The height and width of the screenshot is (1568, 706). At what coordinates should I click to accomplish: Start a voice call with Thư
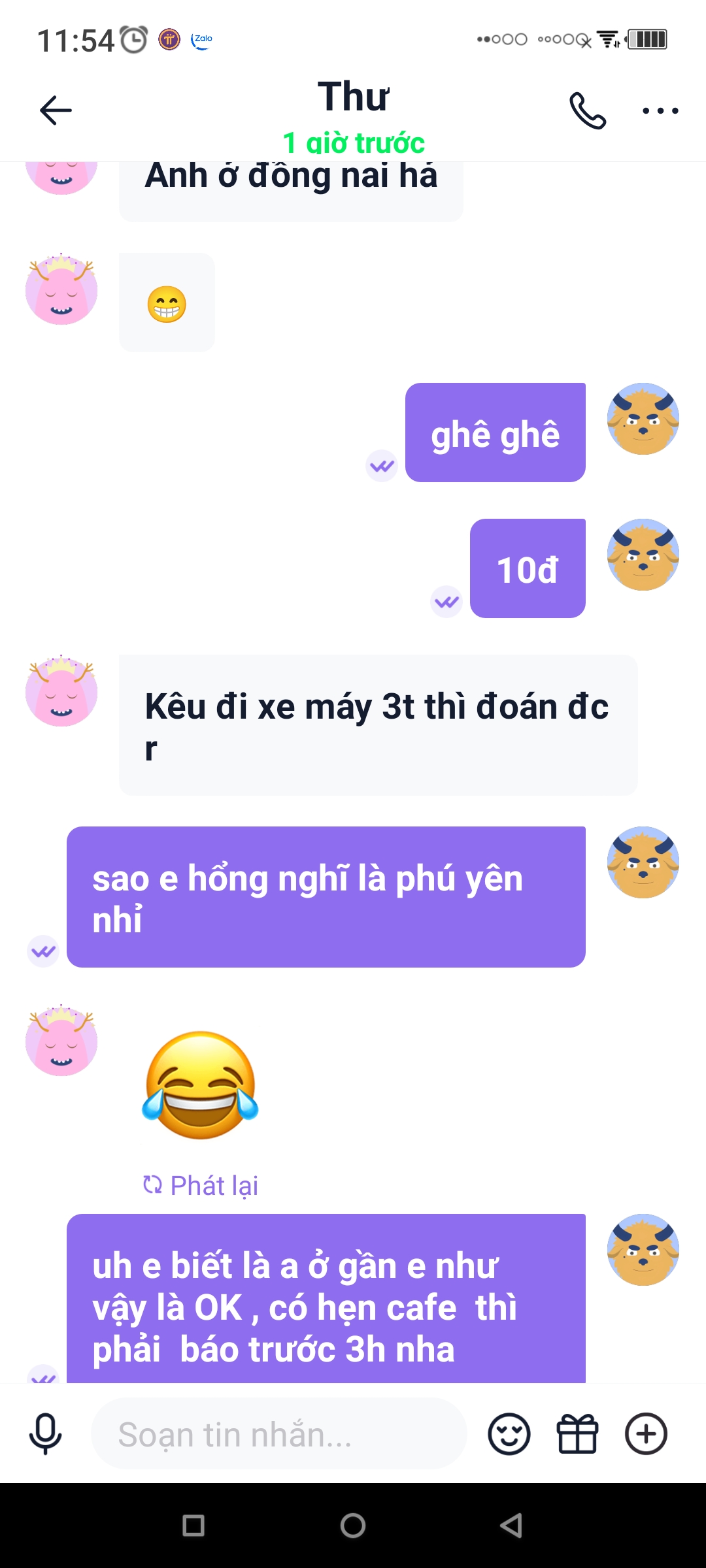point(588,110)
